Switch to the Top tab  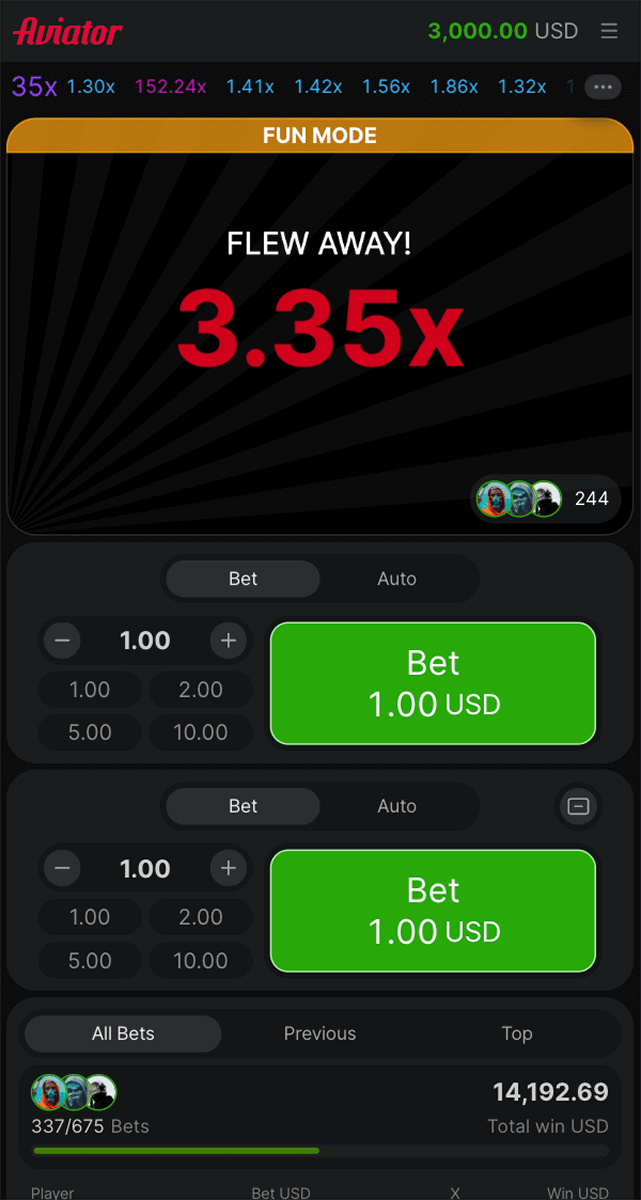tap(516, 1034)
